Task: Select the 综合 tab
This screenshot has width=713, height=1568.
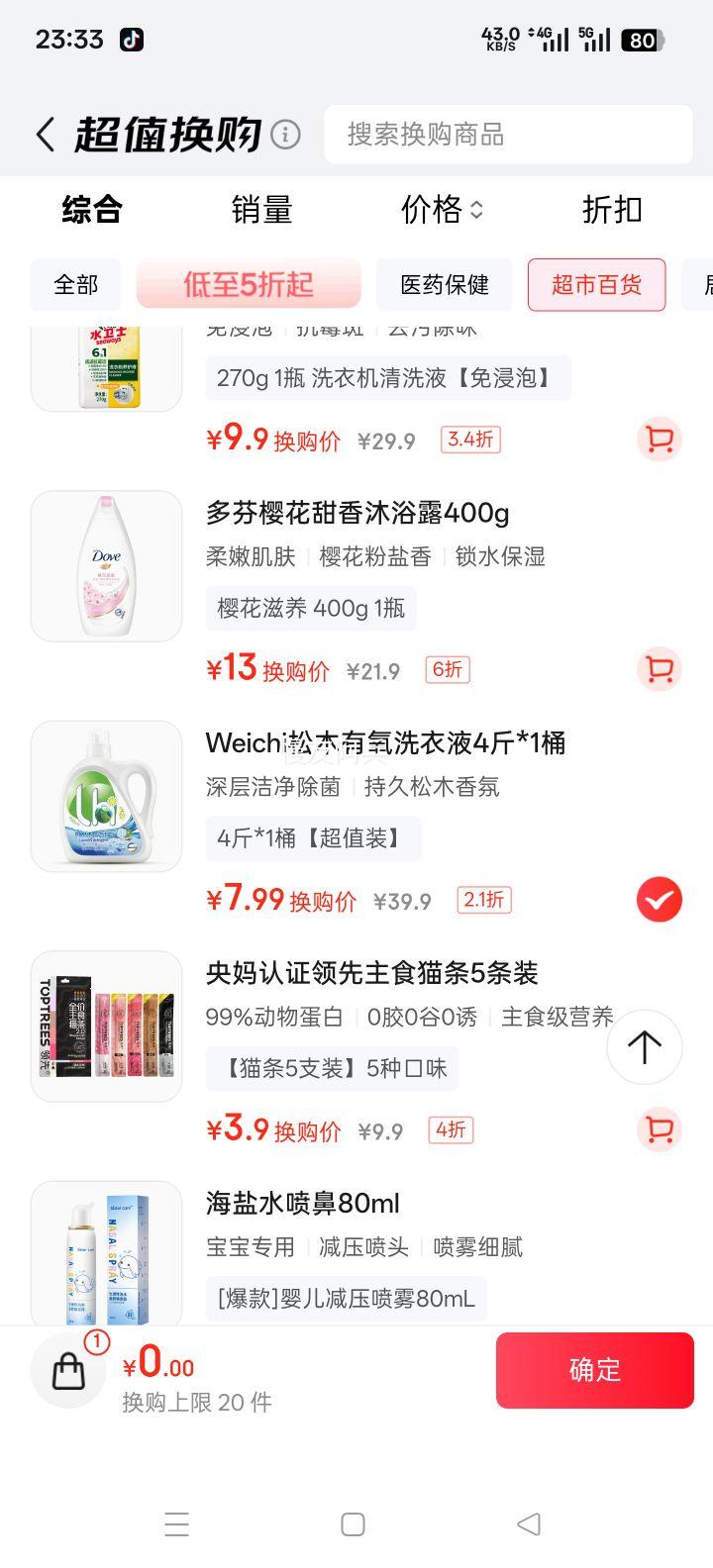Action: pyautogui.click(x=91, y=210)
